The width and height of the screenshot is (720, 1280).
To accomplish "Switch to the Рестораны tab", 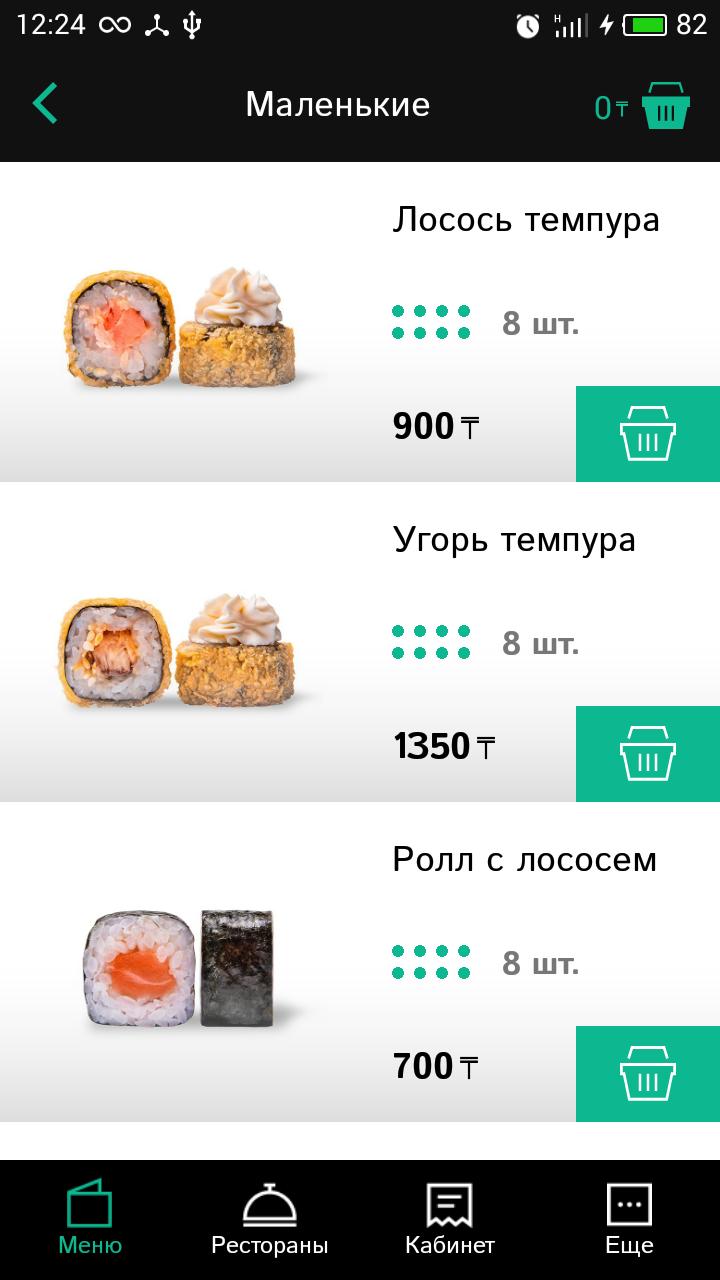I will (x=269, y=1218).
